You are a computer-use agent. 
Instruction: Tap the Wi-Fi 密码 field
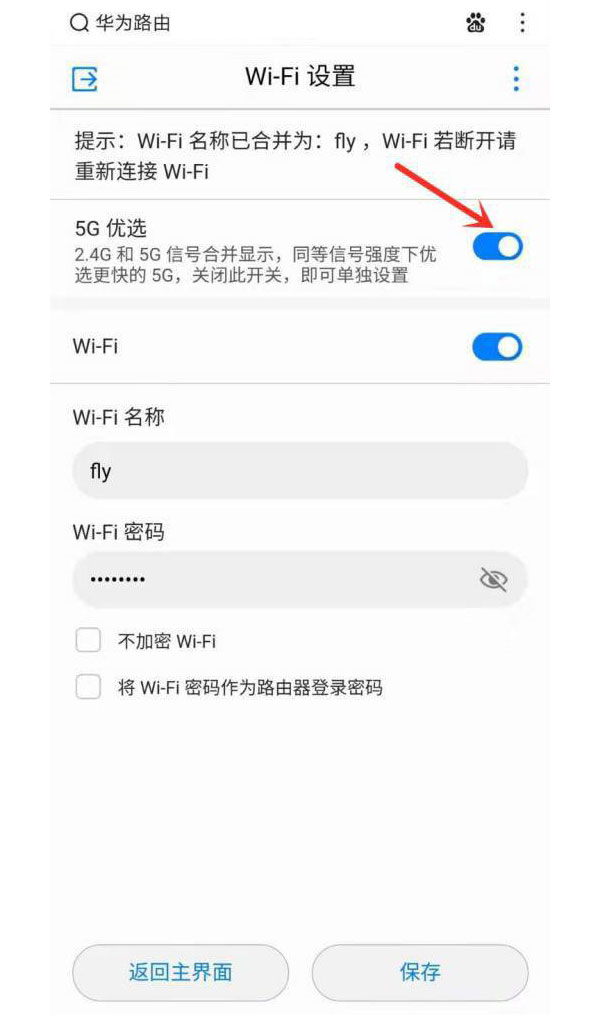270,579
